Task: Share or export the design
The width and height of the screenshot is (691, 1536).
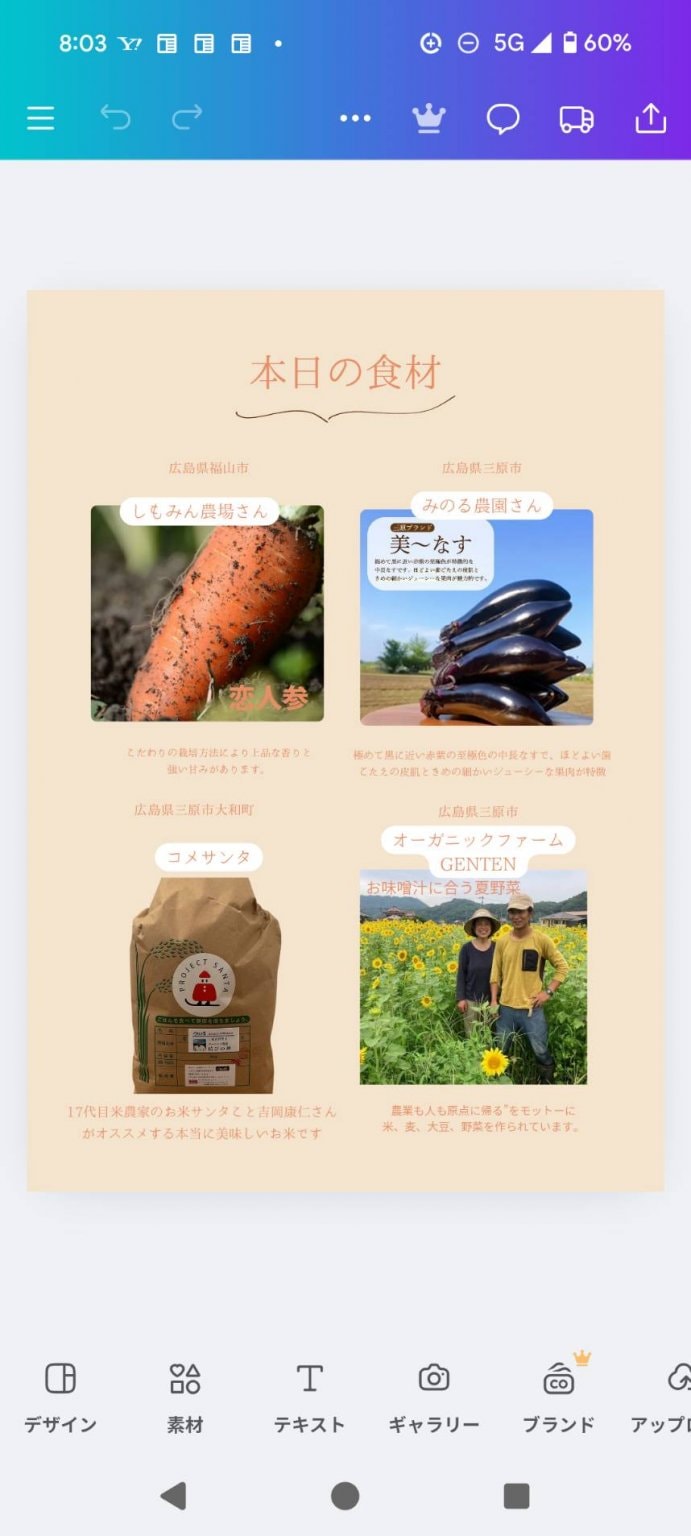Action: click(650, 119)
